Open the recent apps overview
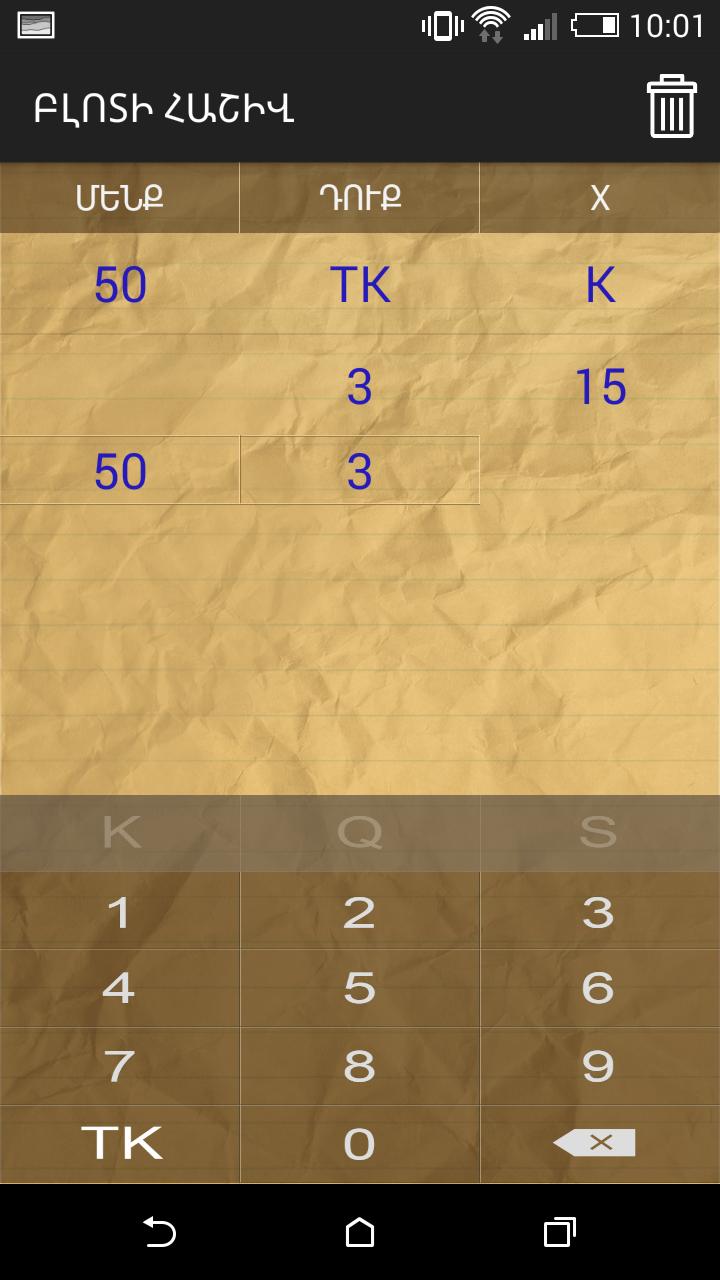Screen dimensions: 720x1280 (x=559, y=1232)
